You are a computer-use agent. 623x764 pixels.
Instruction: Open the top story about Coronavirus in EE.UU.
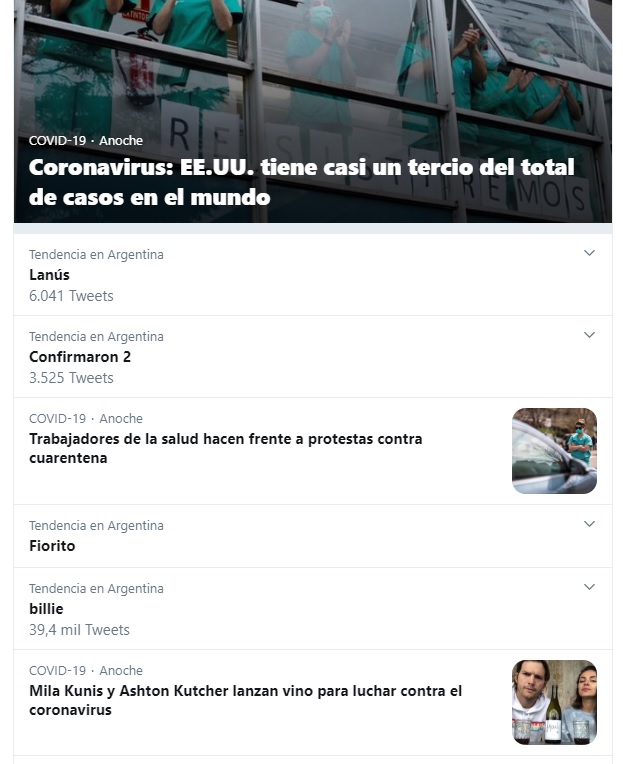pos(301,182)
